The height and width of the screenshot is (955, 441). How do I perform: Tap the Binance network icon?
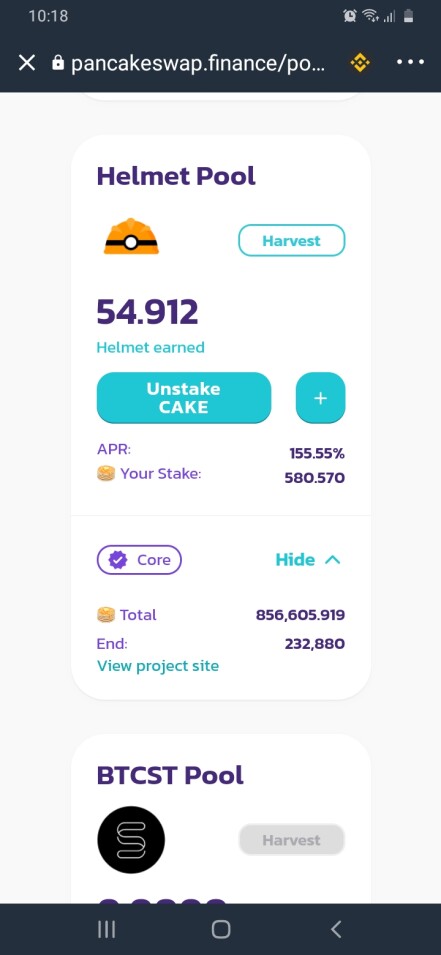(x=360, y=63)
